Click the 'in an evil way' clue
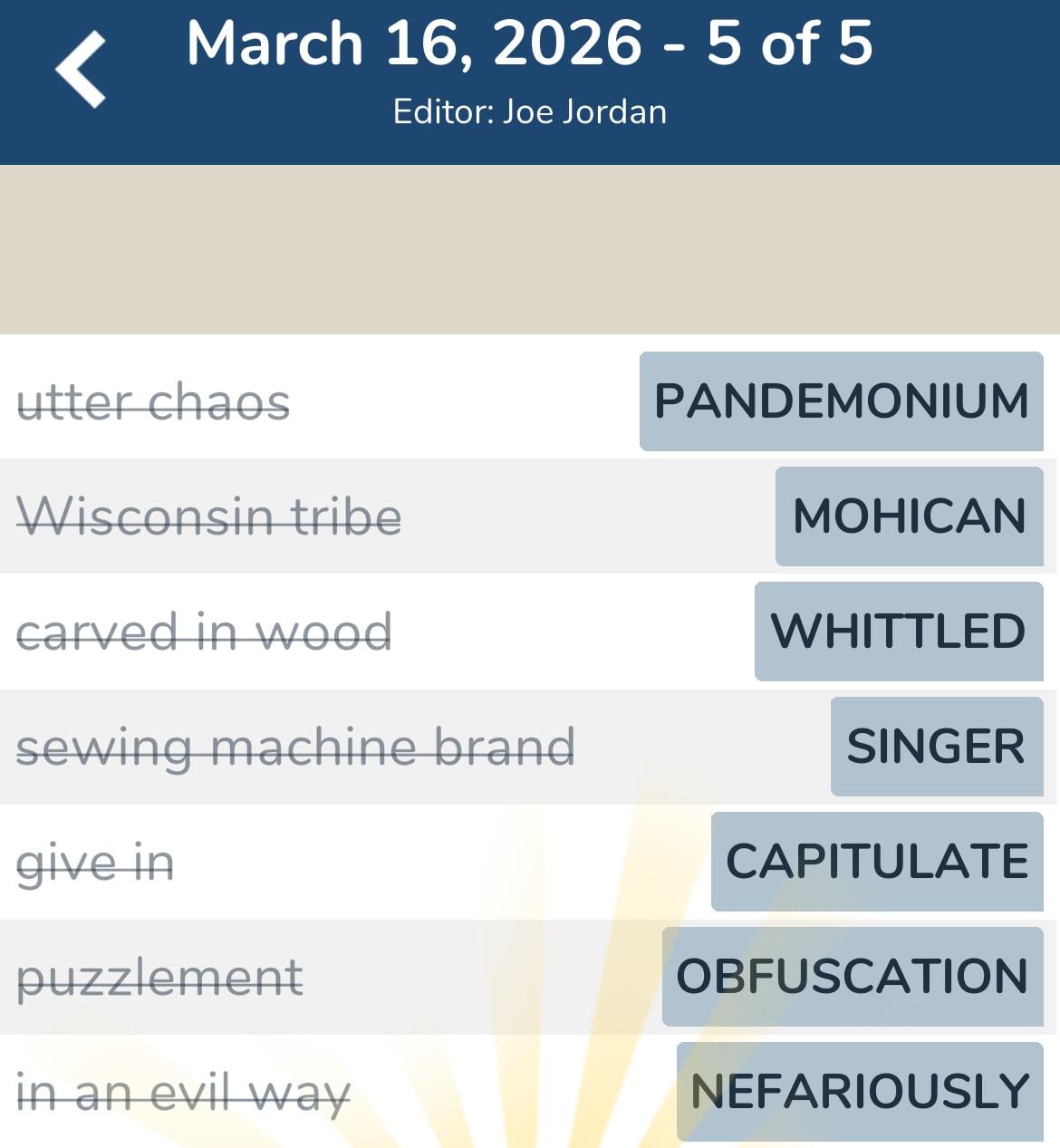Image resolution: width=1060 pixels, height=1148 pixels. (179, 1091)
